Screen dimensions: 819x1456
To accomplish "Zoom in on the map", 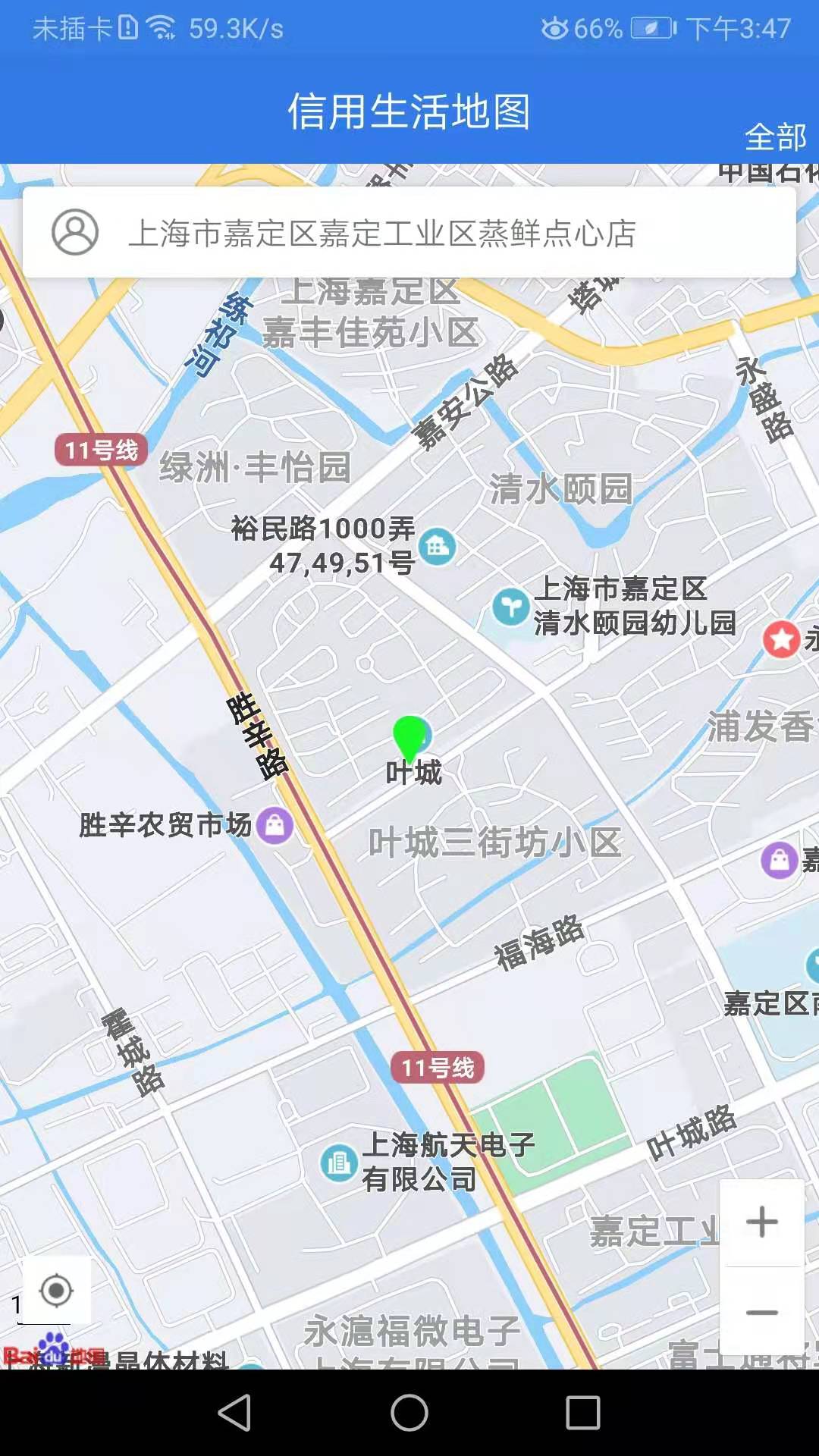I will point(761,1222).
